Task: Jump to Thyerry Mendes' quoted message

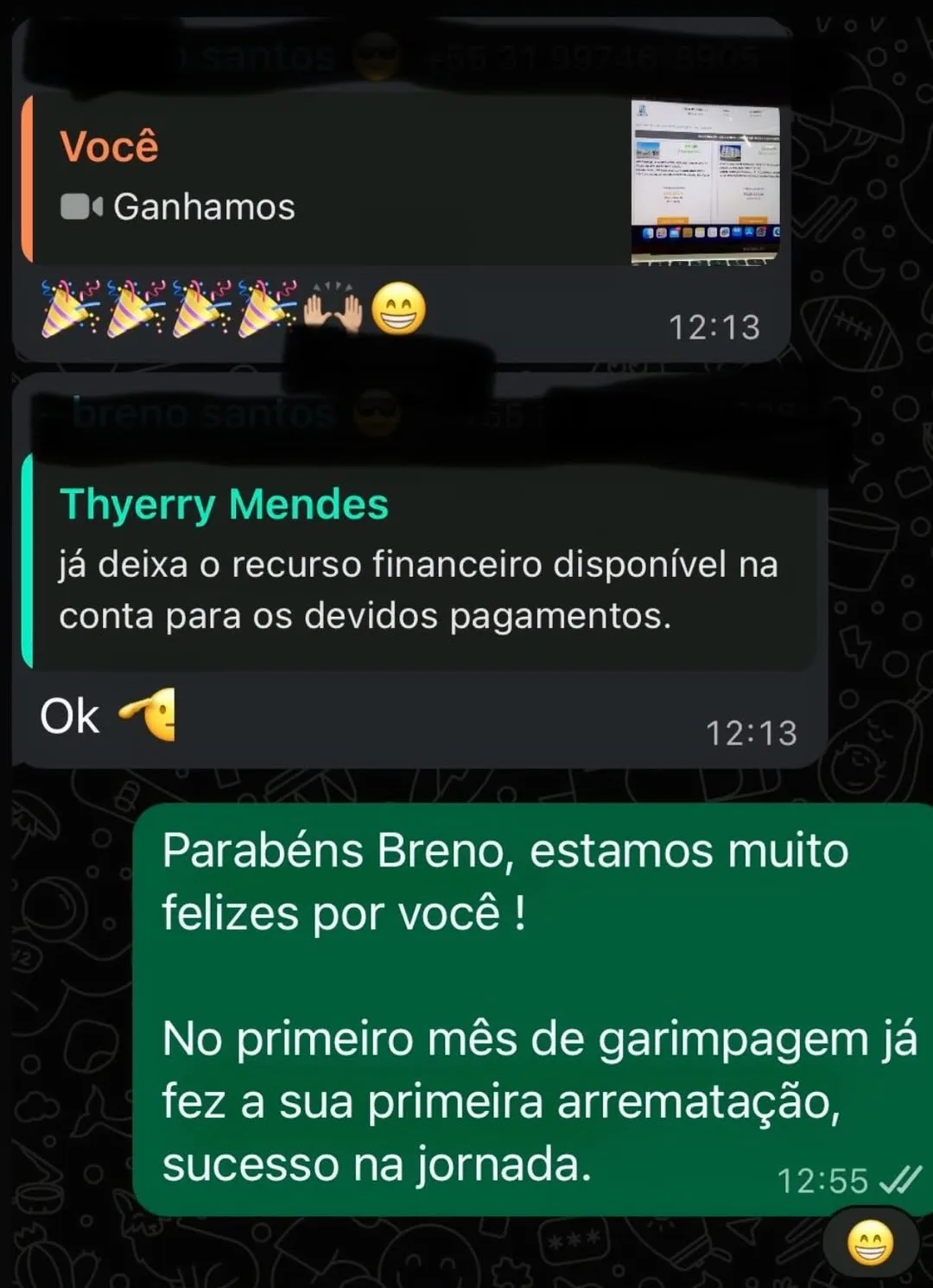Action: tap(419, 560)
